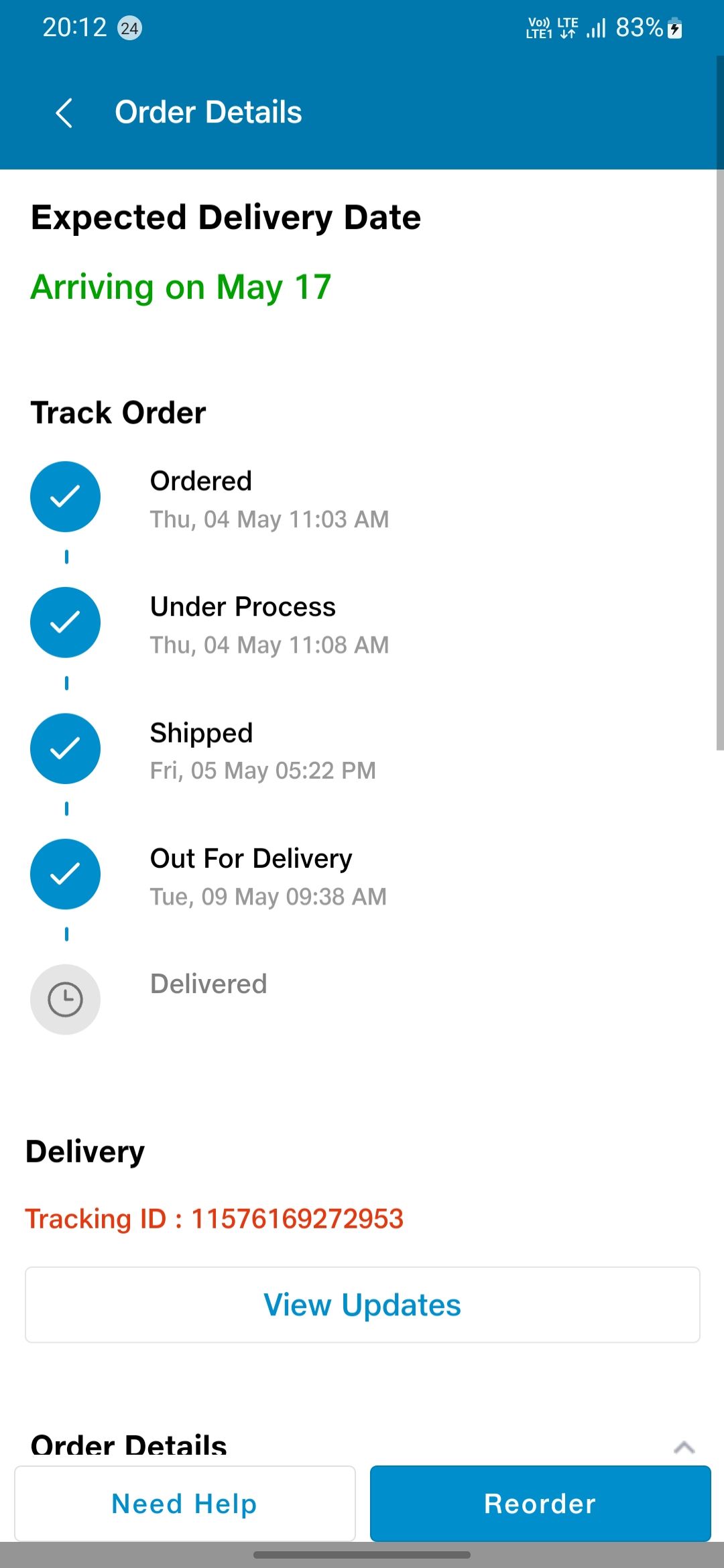Collapse the Order Details section chevron

[683, 1447]
